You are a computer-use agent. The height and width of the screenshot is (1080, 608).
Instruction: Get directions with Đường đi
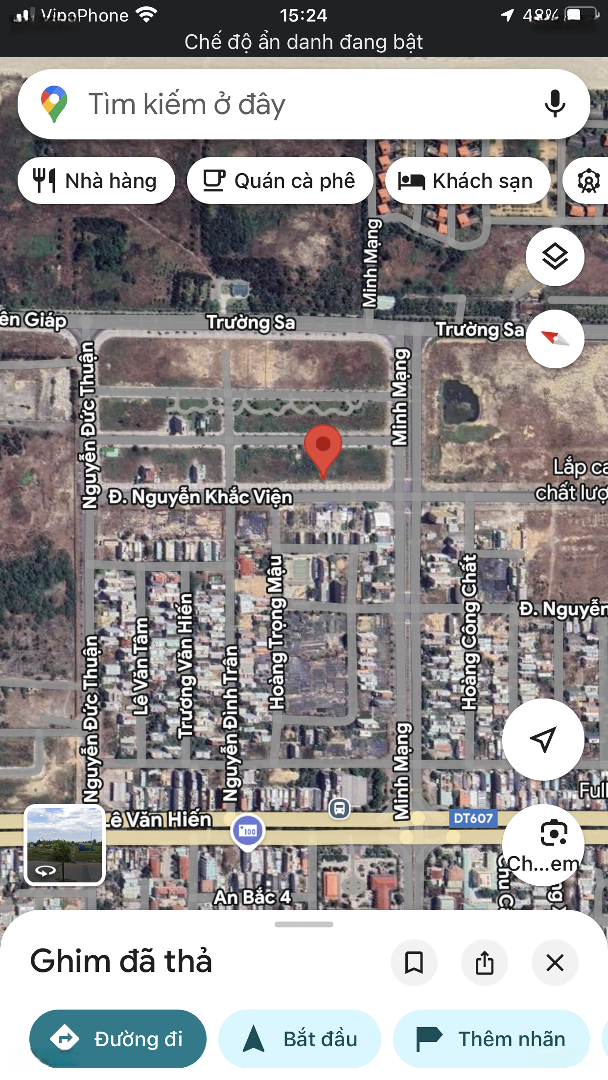118,1039
